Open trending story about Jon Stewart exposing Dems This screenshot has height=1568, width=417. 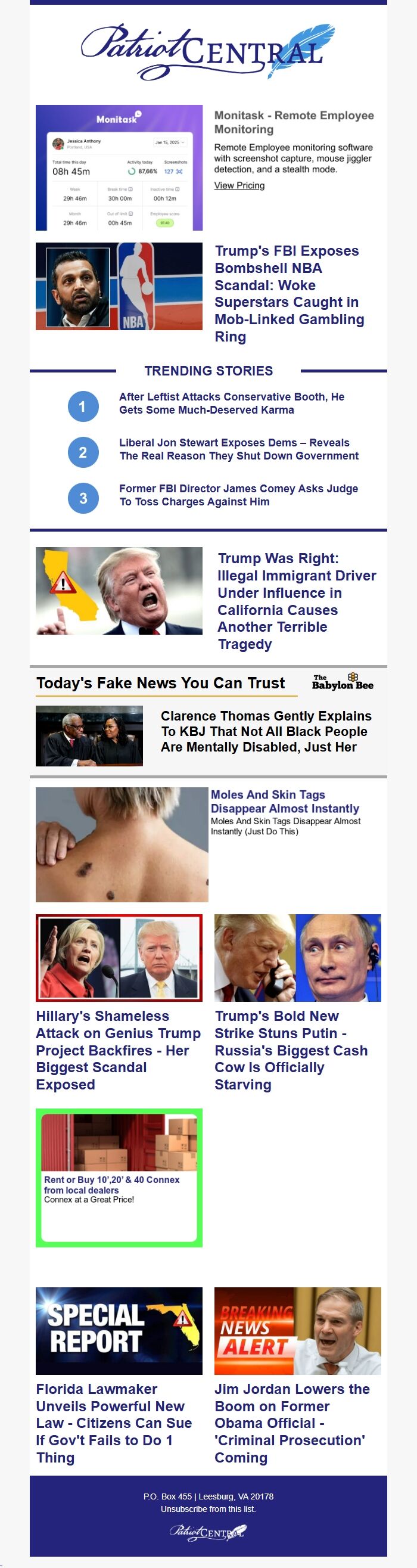239,449
